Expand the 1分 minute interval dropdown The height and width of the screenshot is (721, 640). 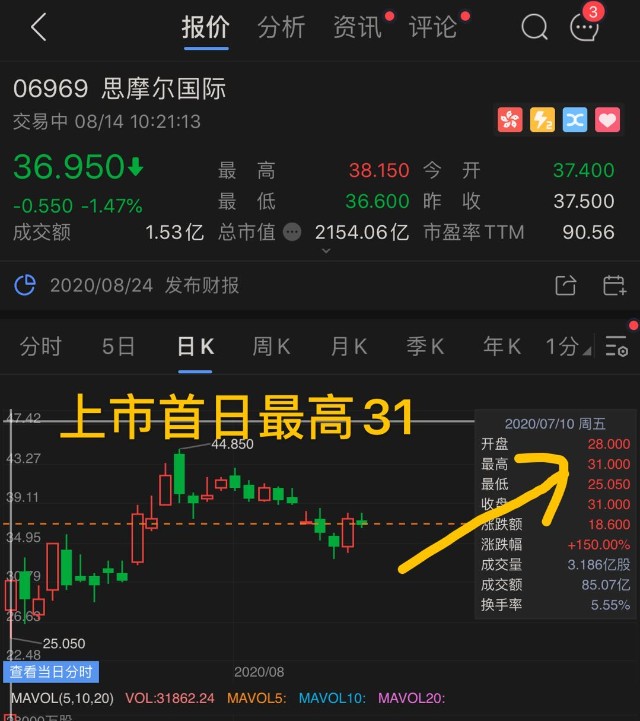point(565,347)
